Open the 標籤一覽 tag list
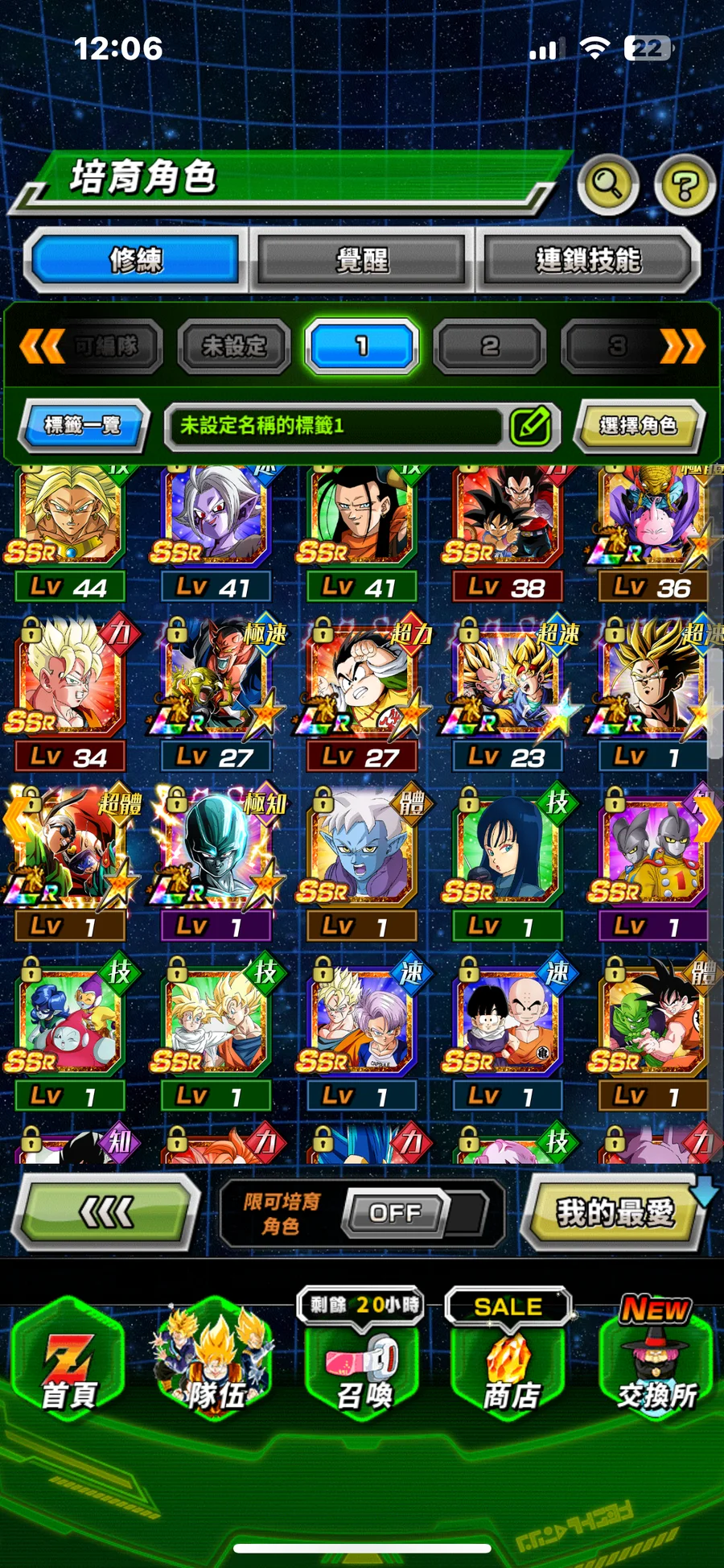724x1568 pixels. 83,425
